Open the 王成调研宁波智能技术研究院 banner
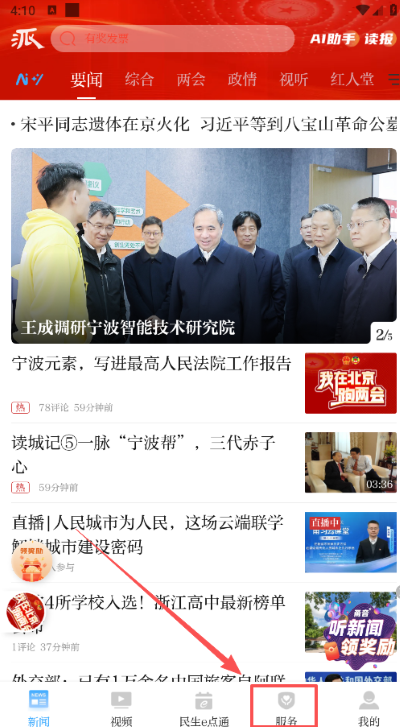Image resolution: width=400 pixels, height=727 pixels. point(204,246)
